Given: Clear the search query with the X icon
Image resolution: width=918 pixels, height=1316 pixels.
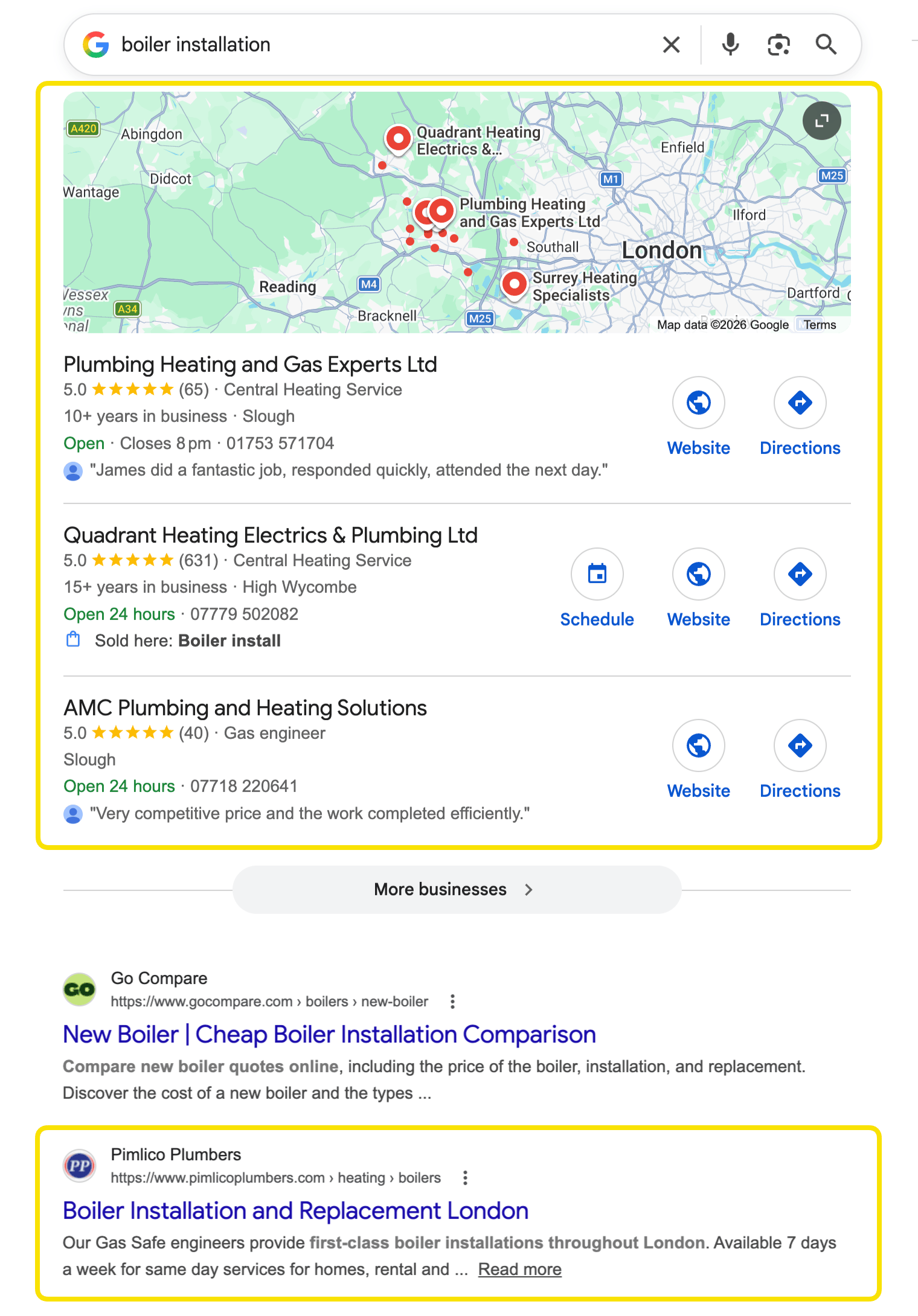Looking at the screenshot, I should coord(670,44).
